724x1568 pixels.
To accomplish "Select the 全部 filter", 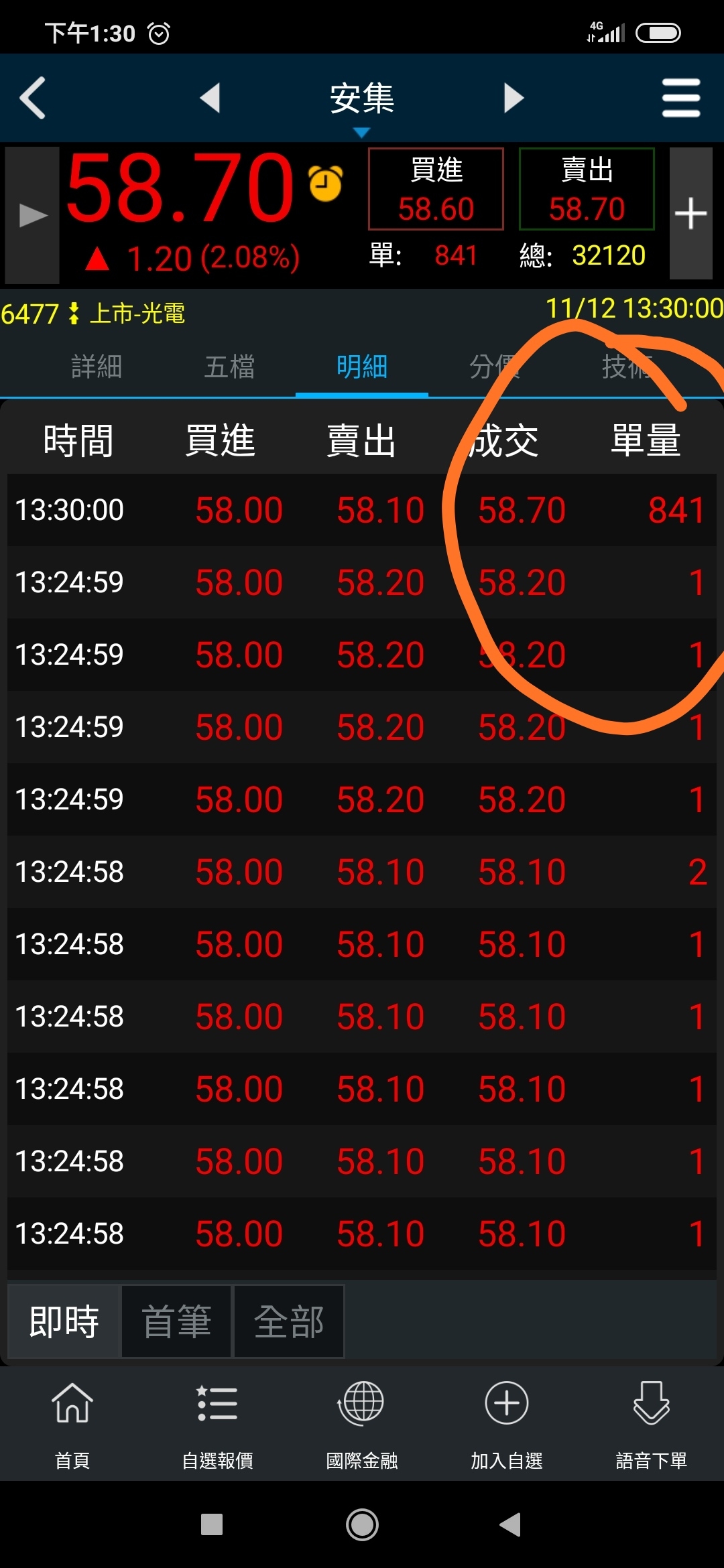I will tap(289, 1321).
